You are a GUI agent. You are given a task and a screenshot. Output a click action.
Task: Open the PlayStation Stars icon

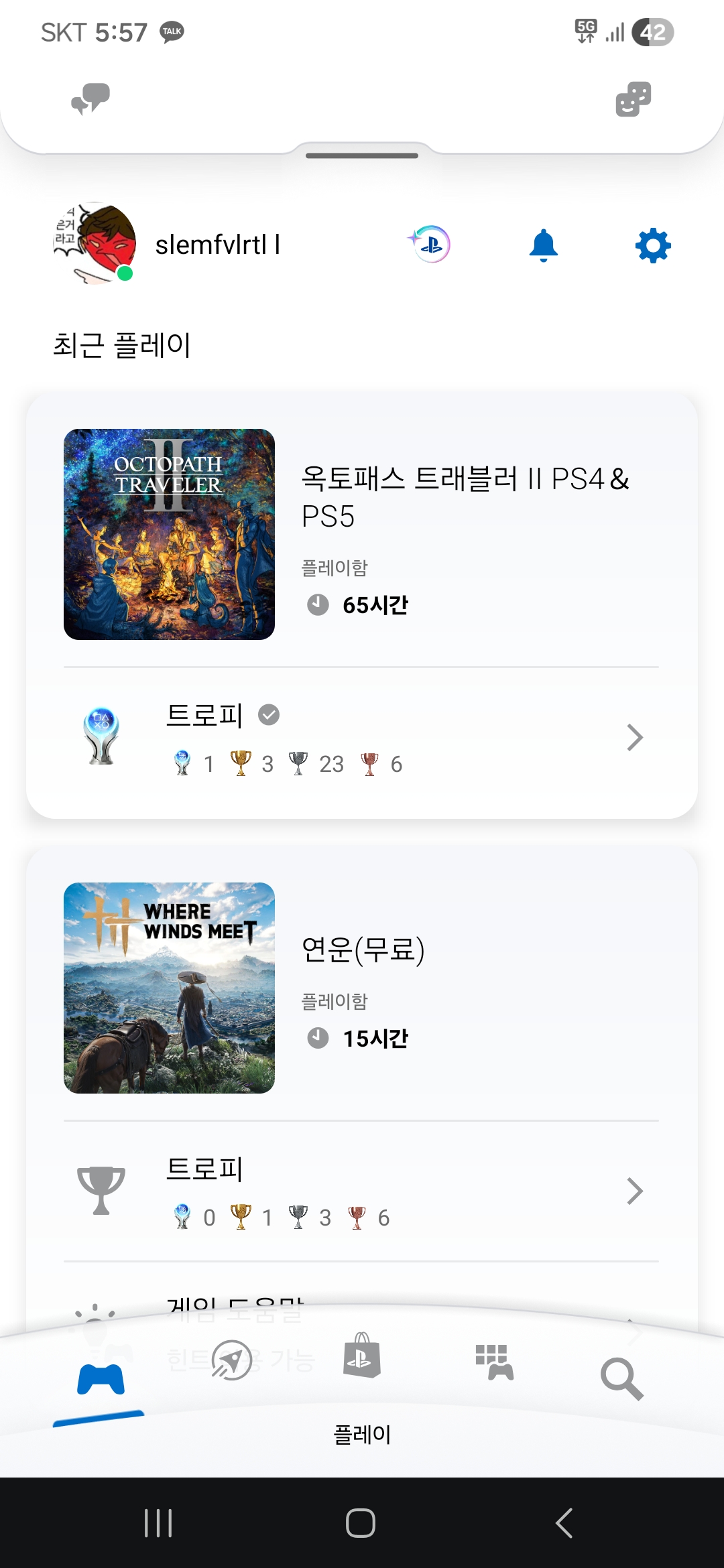[x=430, y=245]
